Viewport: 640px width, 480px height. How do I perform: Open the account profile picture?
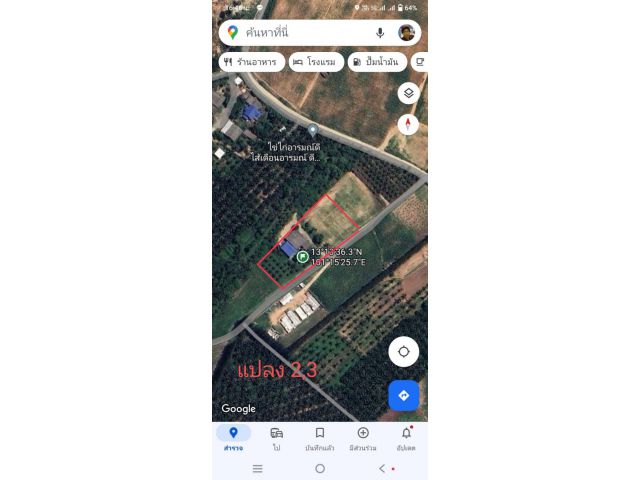pyautogui.click(x=406, y=33)
